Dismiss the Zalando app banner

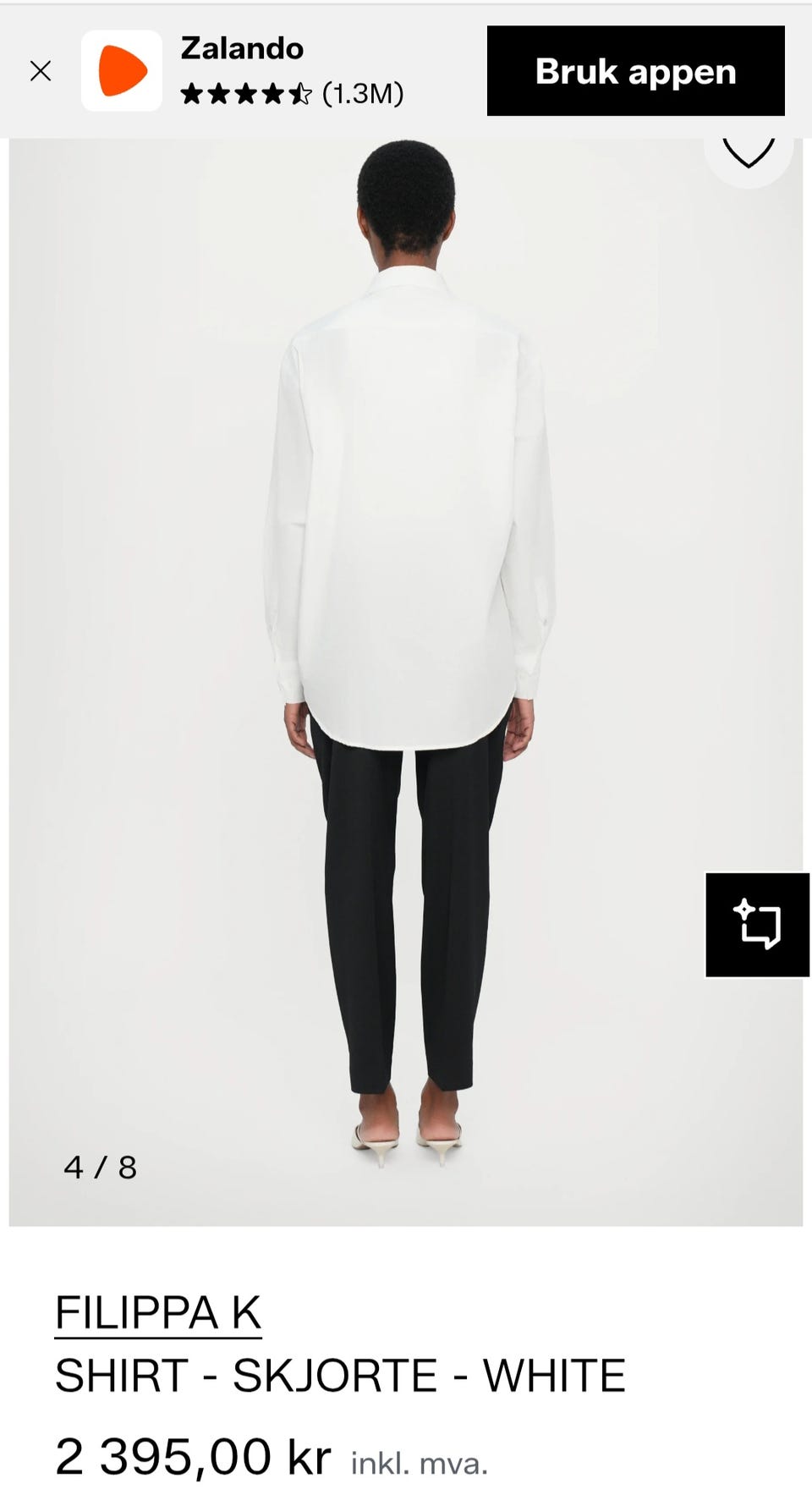pyautogui.click(x=41, y=71)
